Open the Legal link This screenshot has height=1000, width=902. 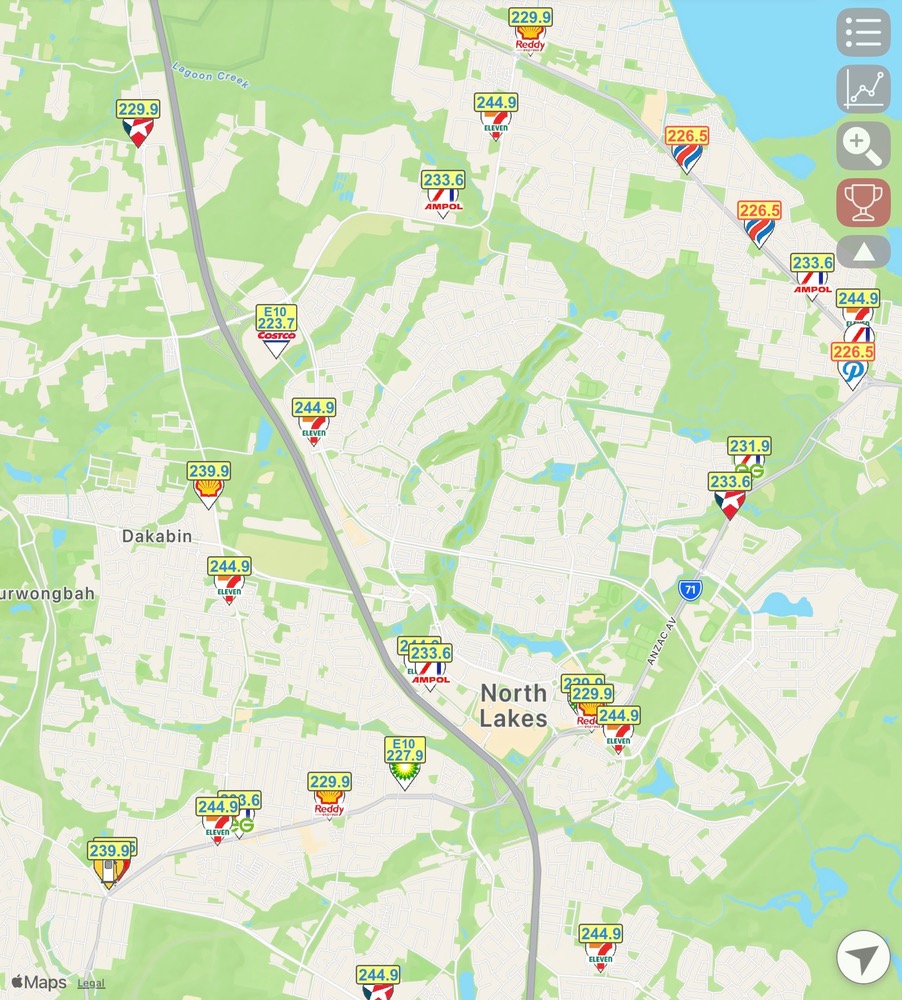91,983
